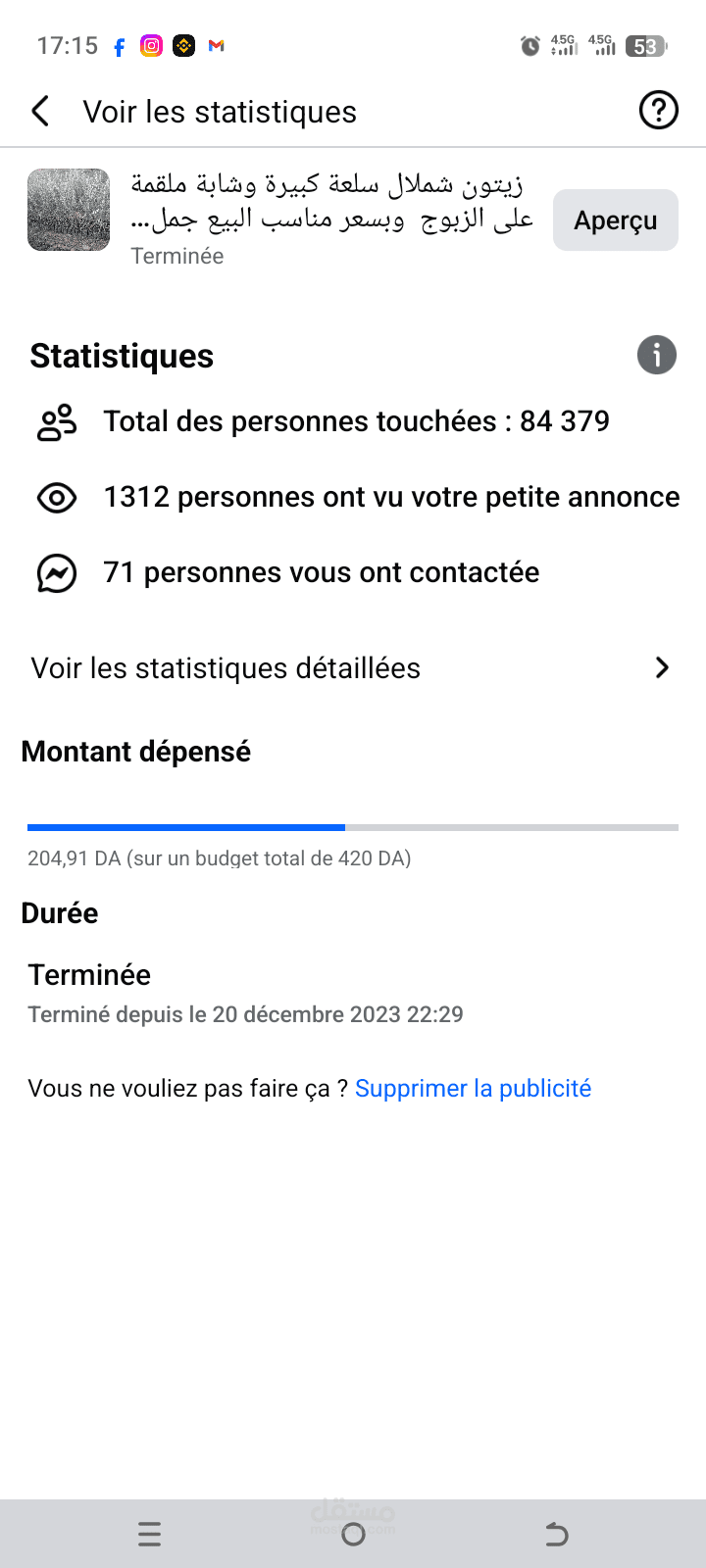Open the help question mark icon
Viewport: 706px width, 1568px height.
pos(659,111)
